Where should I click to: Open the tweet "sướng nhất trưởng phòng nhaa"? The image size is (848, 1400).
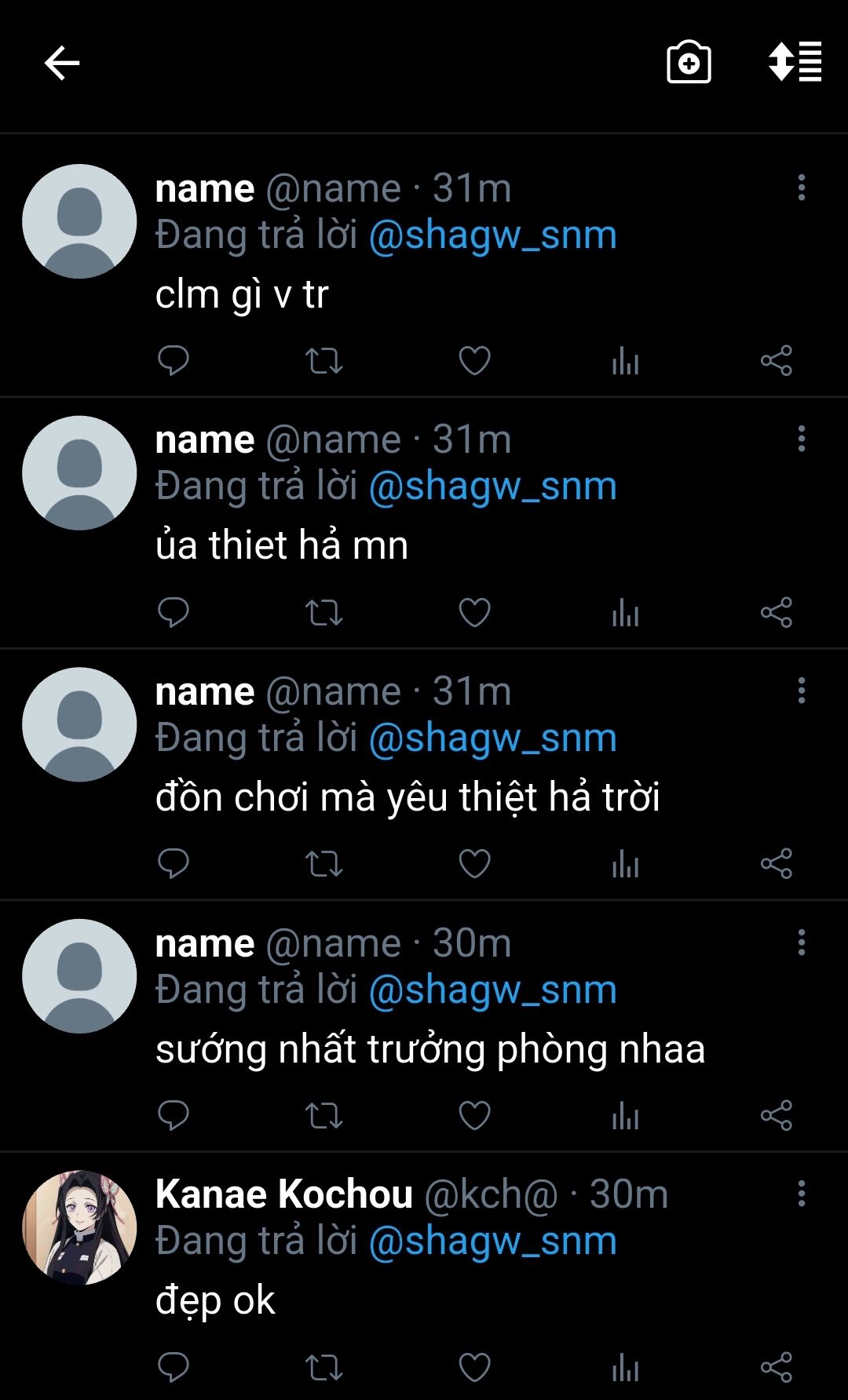[x=430, y=1049]
